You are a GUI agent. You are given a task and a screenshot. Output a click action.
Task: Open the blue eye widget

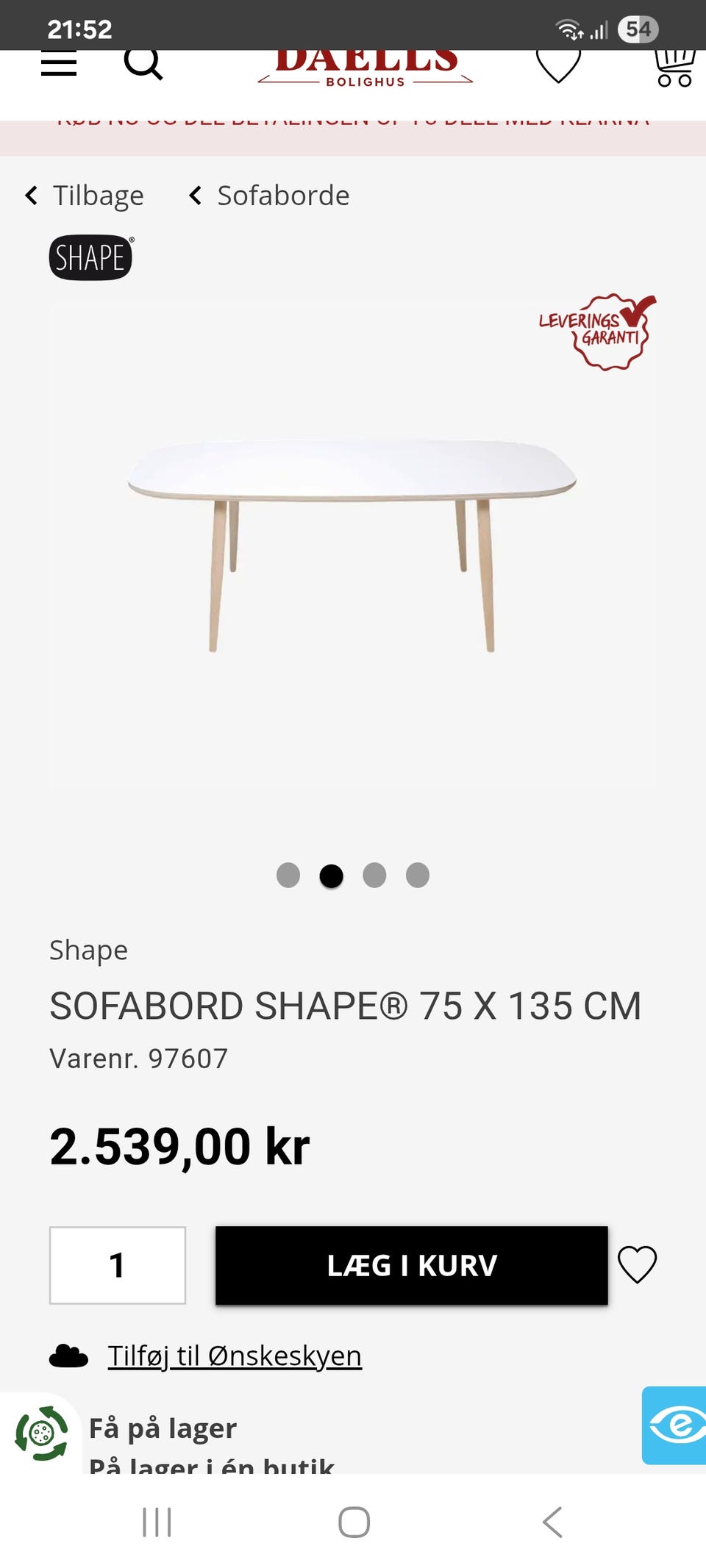(675, 1425)
